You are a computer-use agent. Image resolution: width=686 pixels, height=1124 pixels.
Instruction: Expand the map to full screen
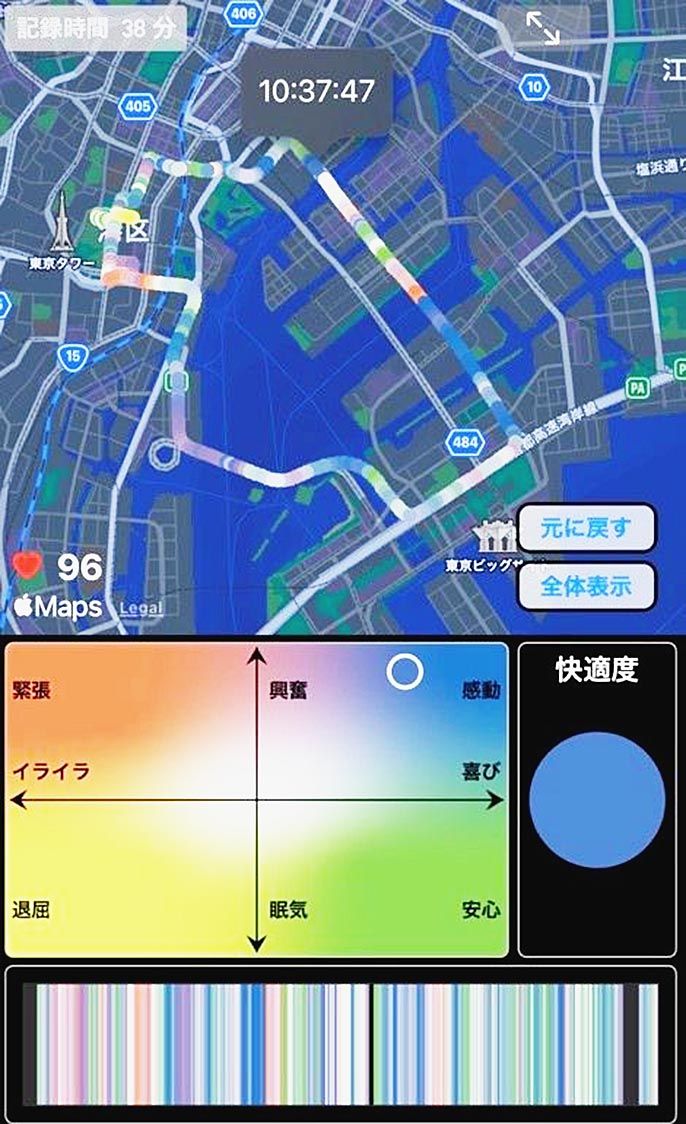coord(544,28)
